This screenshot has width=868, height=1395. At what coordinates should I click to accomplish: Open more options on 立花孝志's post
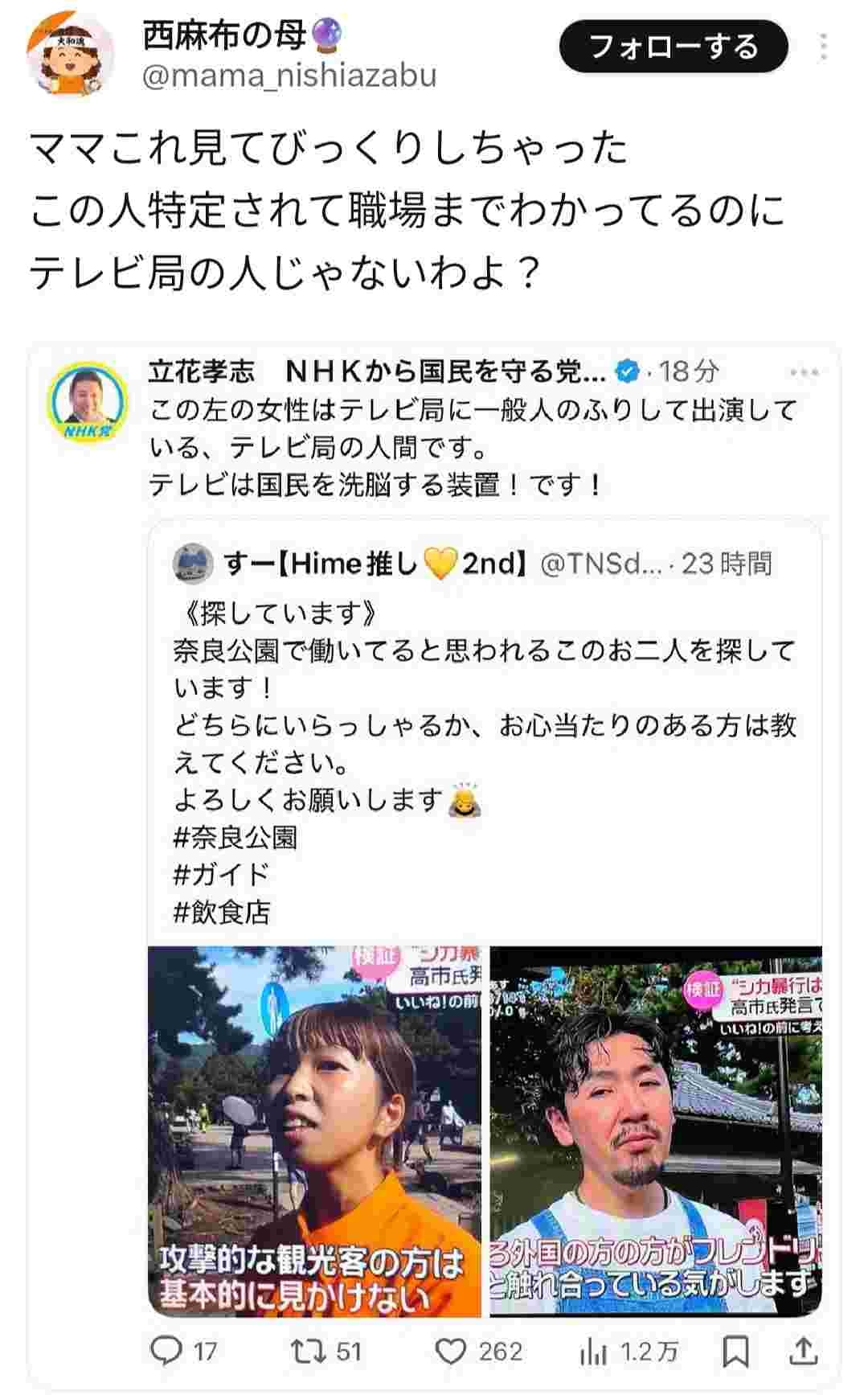point(804,372)
